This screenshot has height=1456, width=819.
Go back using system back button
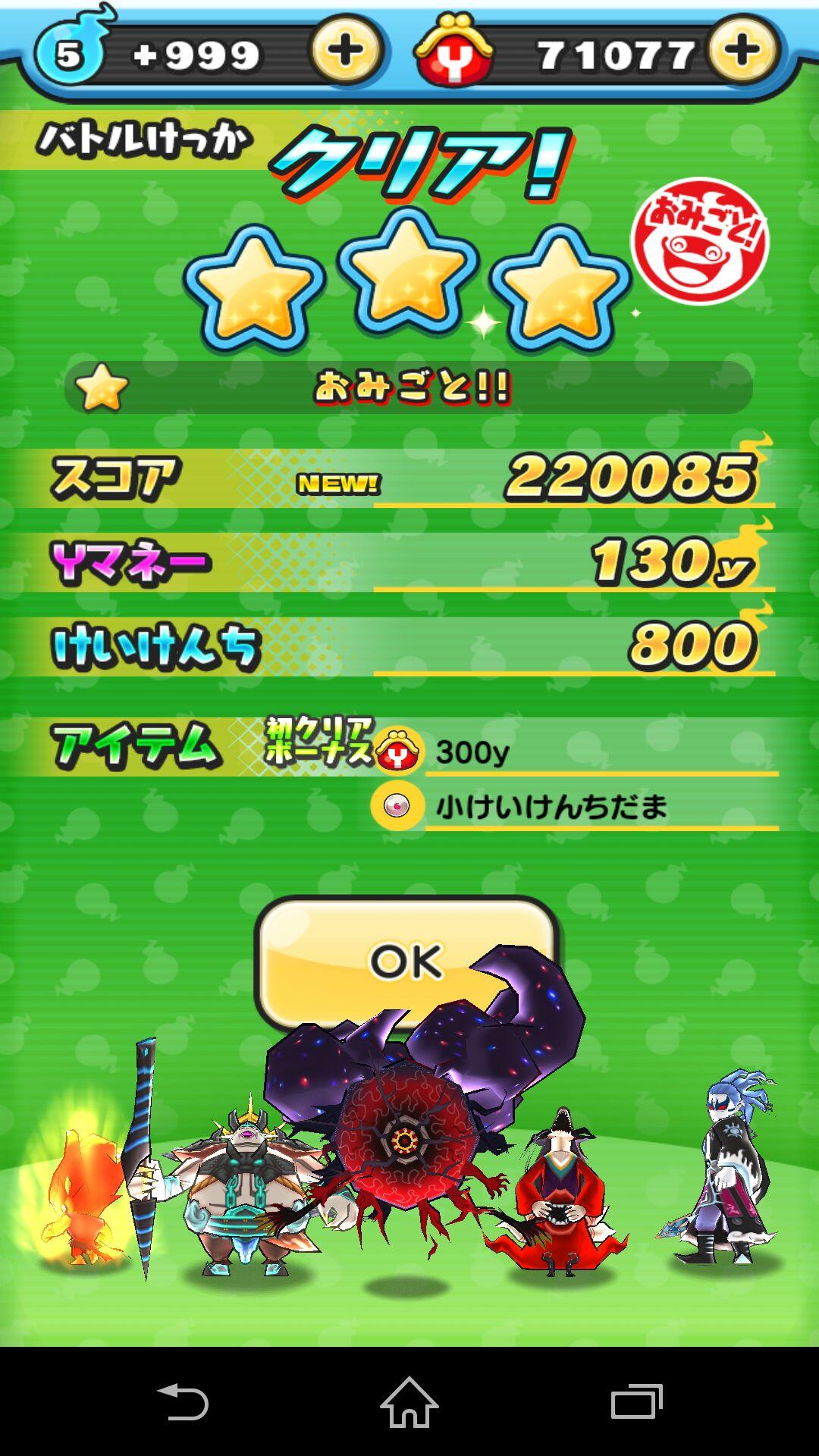tap(182, 1401)
